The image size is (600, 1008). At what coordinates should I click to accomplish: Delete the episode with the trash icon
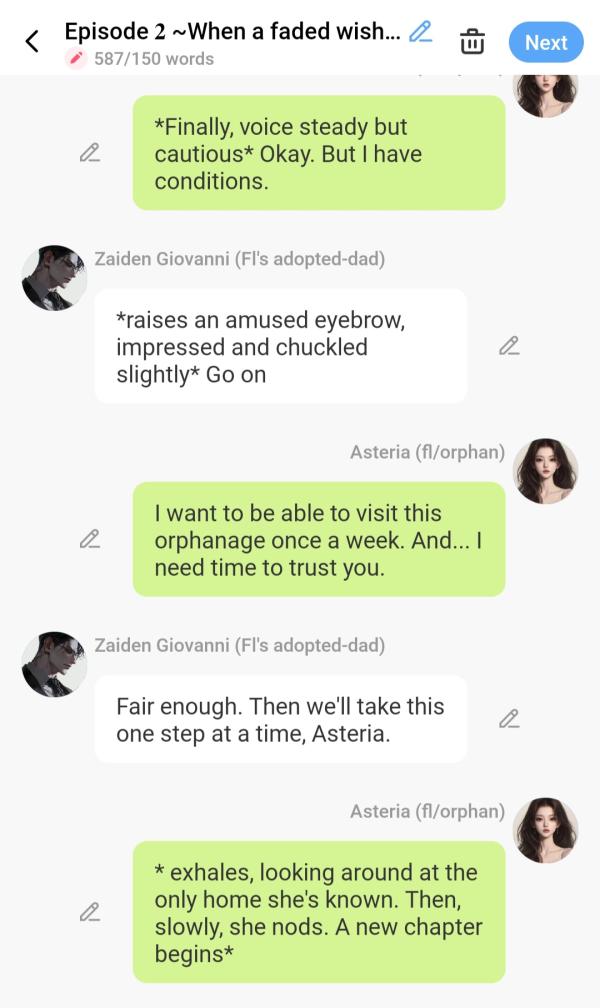[472, 42]
